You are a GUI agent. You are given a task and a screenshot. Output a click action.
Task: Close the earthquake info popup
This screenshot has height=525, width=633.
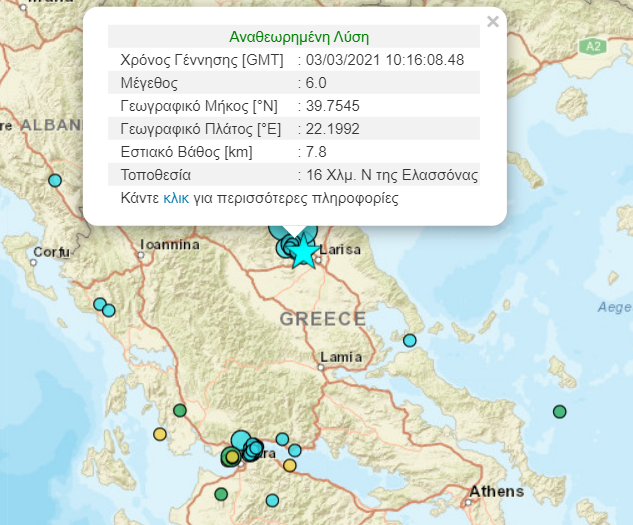(x=492, y=21)
